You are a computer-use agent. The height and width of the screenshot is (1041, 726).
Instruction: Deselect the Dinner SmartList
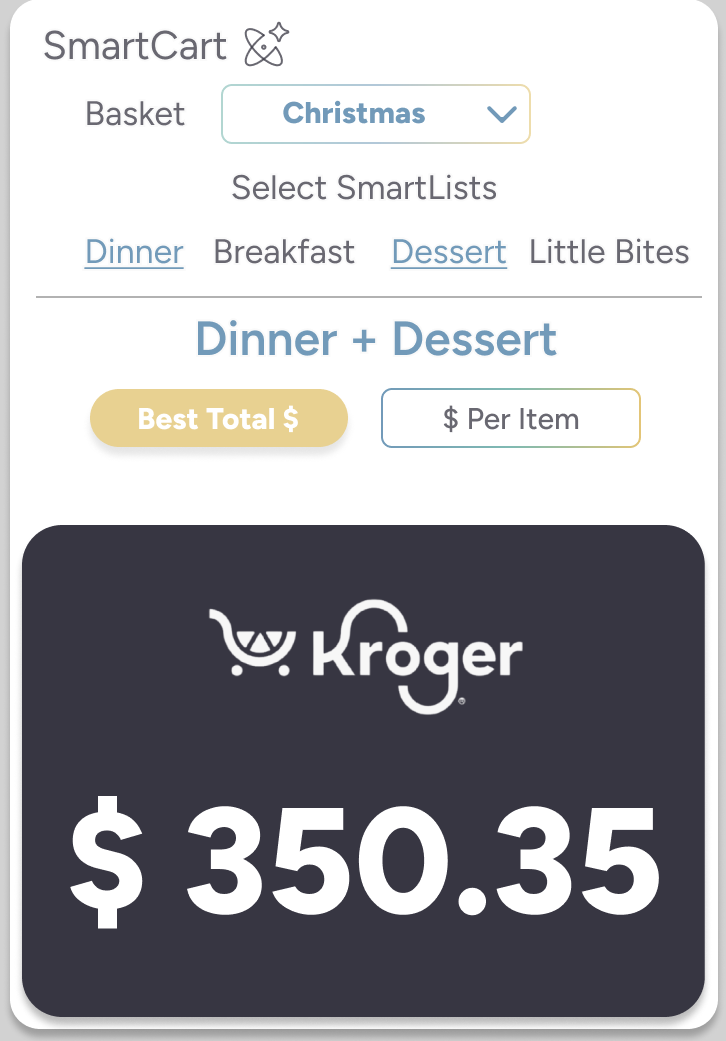(x=134, y=252)
